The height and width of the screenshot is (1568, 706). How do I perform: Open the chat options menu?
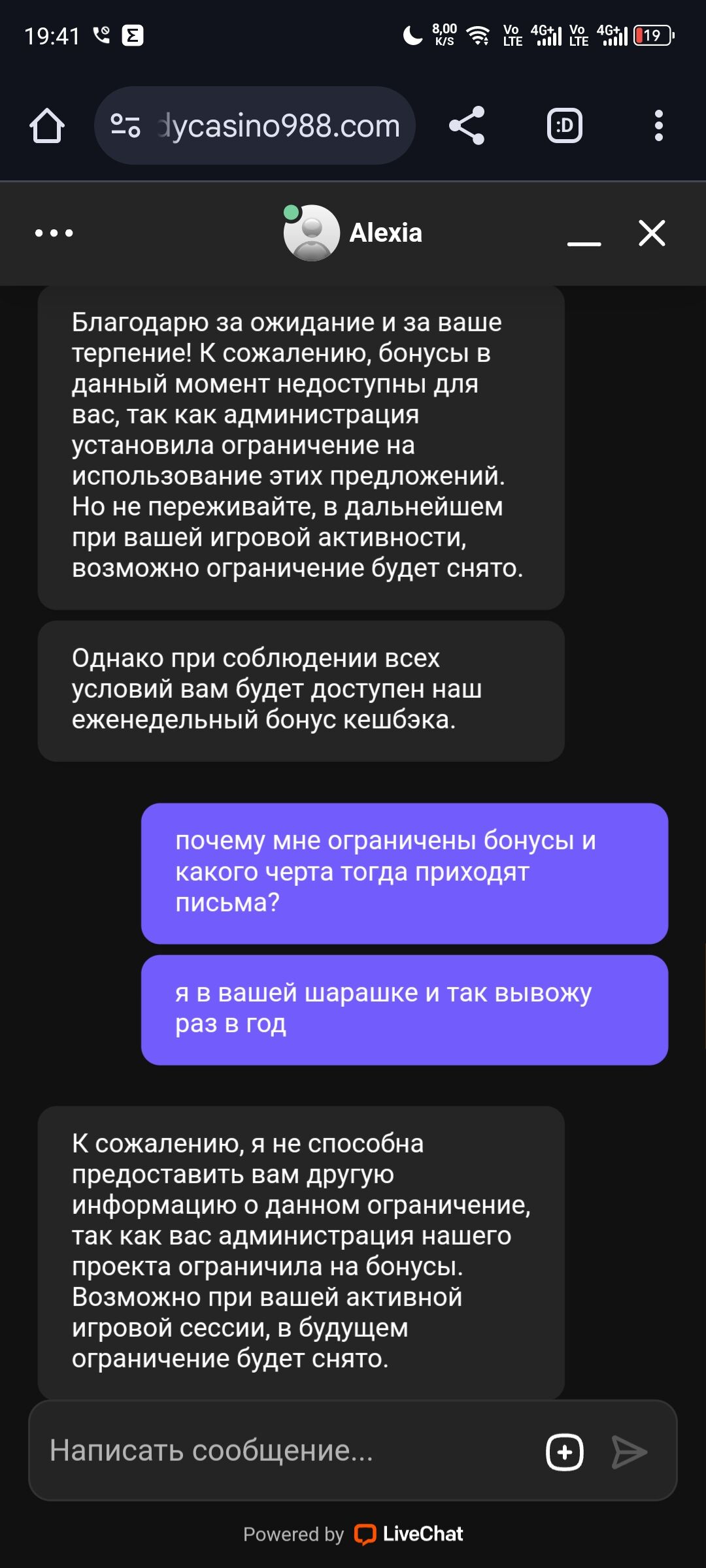(54, 233)
